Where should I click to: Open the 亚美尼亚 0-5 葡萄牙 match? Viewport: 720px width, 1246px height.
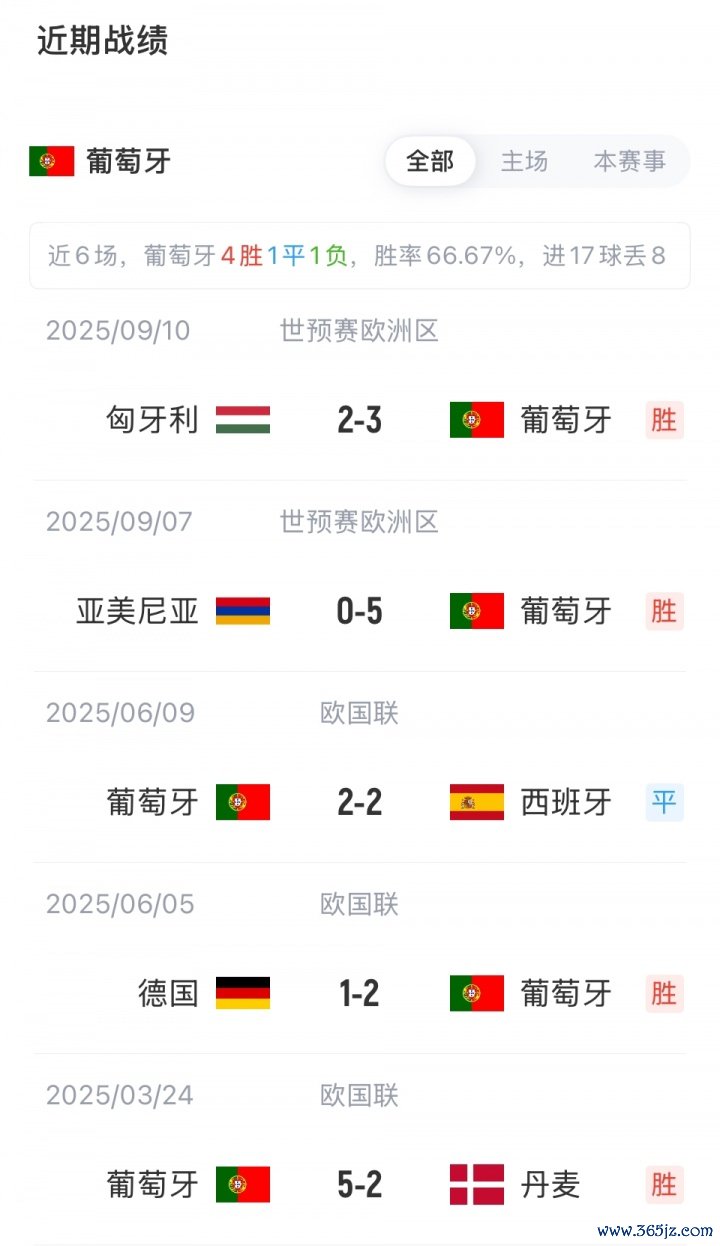(x=360, y=611)
